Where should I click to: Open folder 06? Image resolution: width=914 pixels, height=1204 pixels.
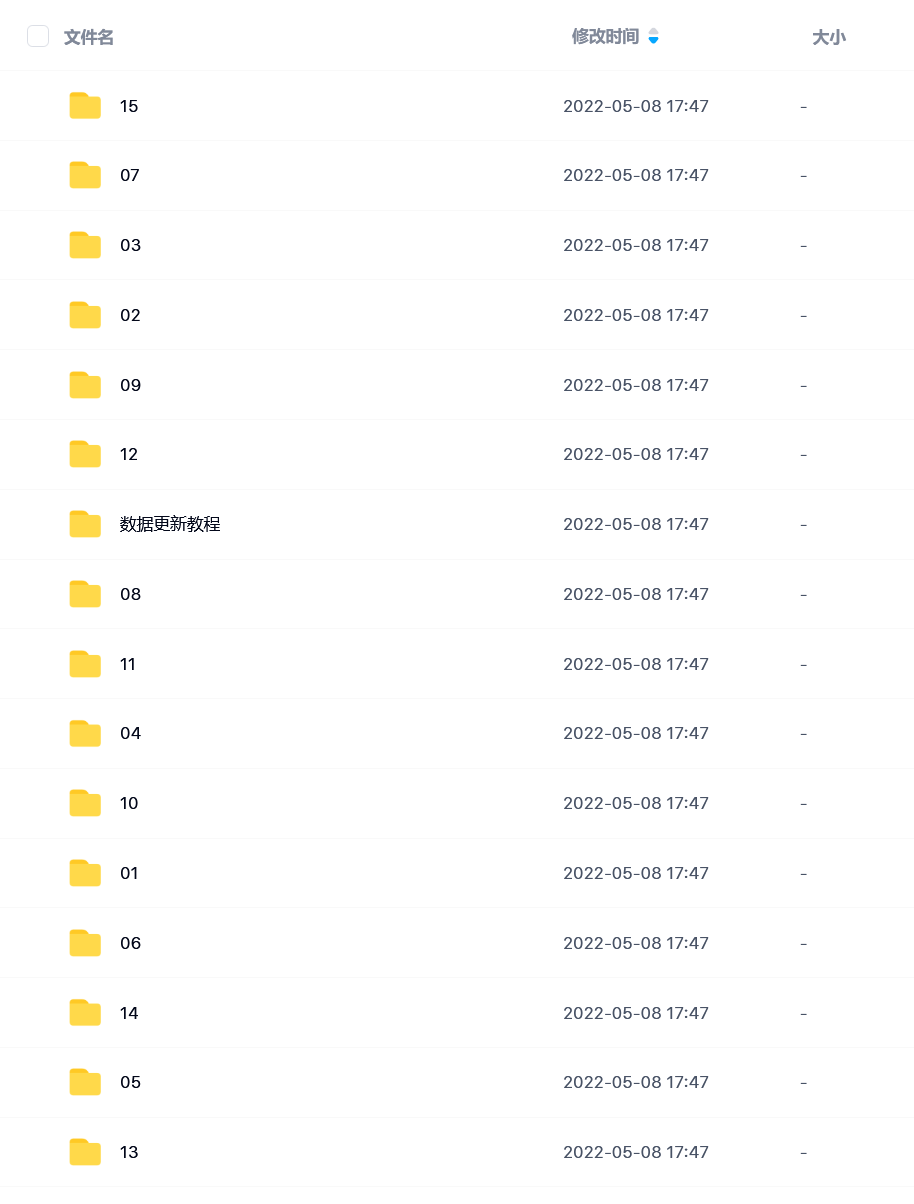pyautogui.click(x=130, y=943)
